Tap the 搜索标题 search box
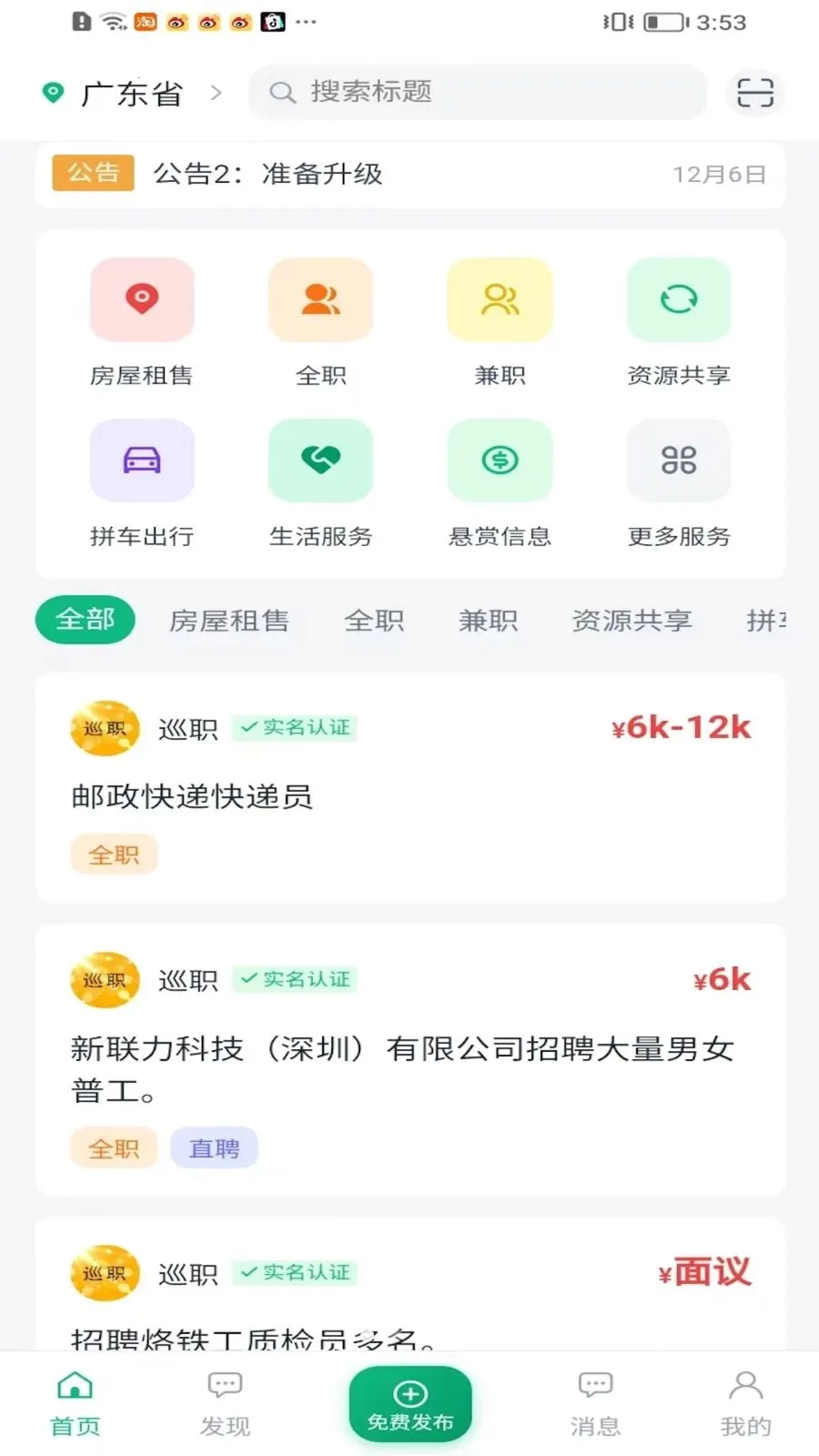This screenshot has width=819, height=1456. (478, 92)
